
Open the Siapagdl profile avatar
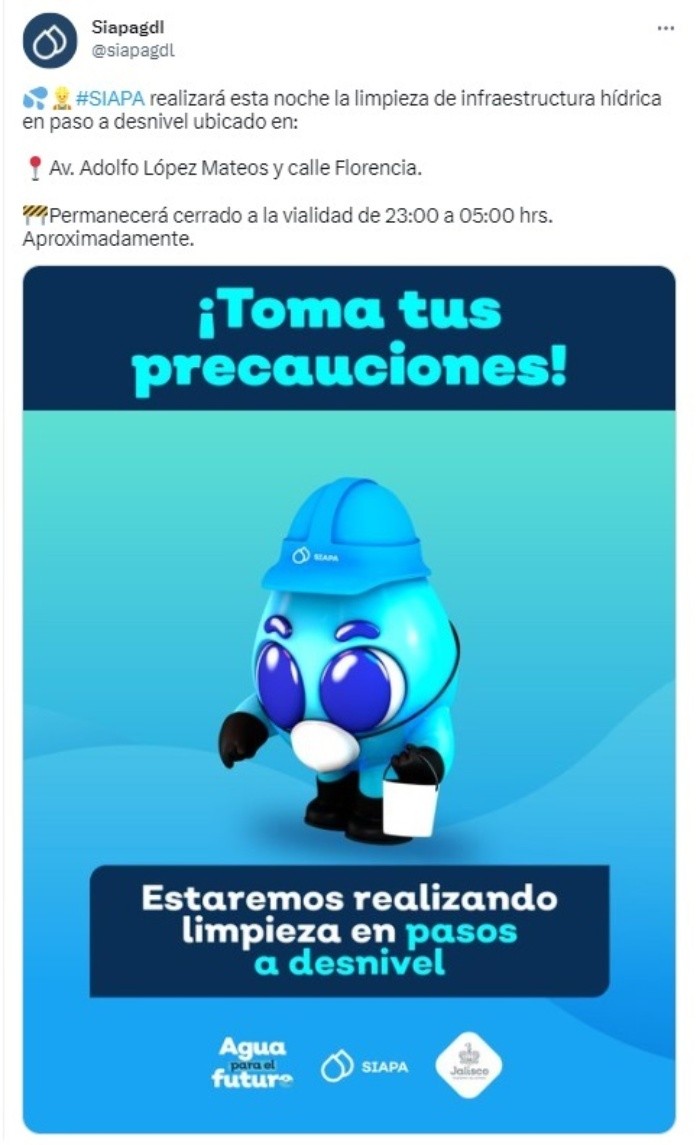(x=49, y=40)
